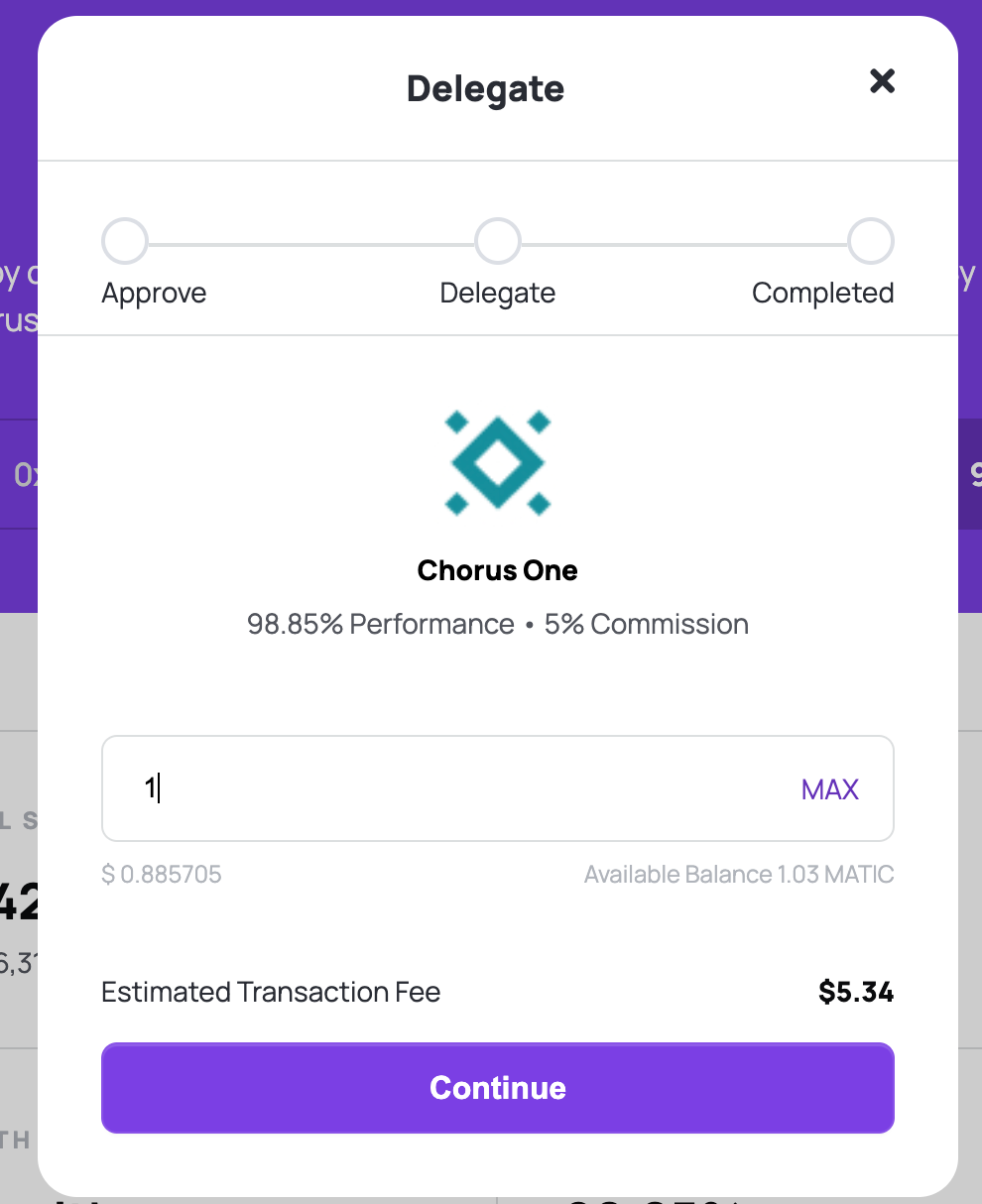Continue with the delegation

[497, 1087]
